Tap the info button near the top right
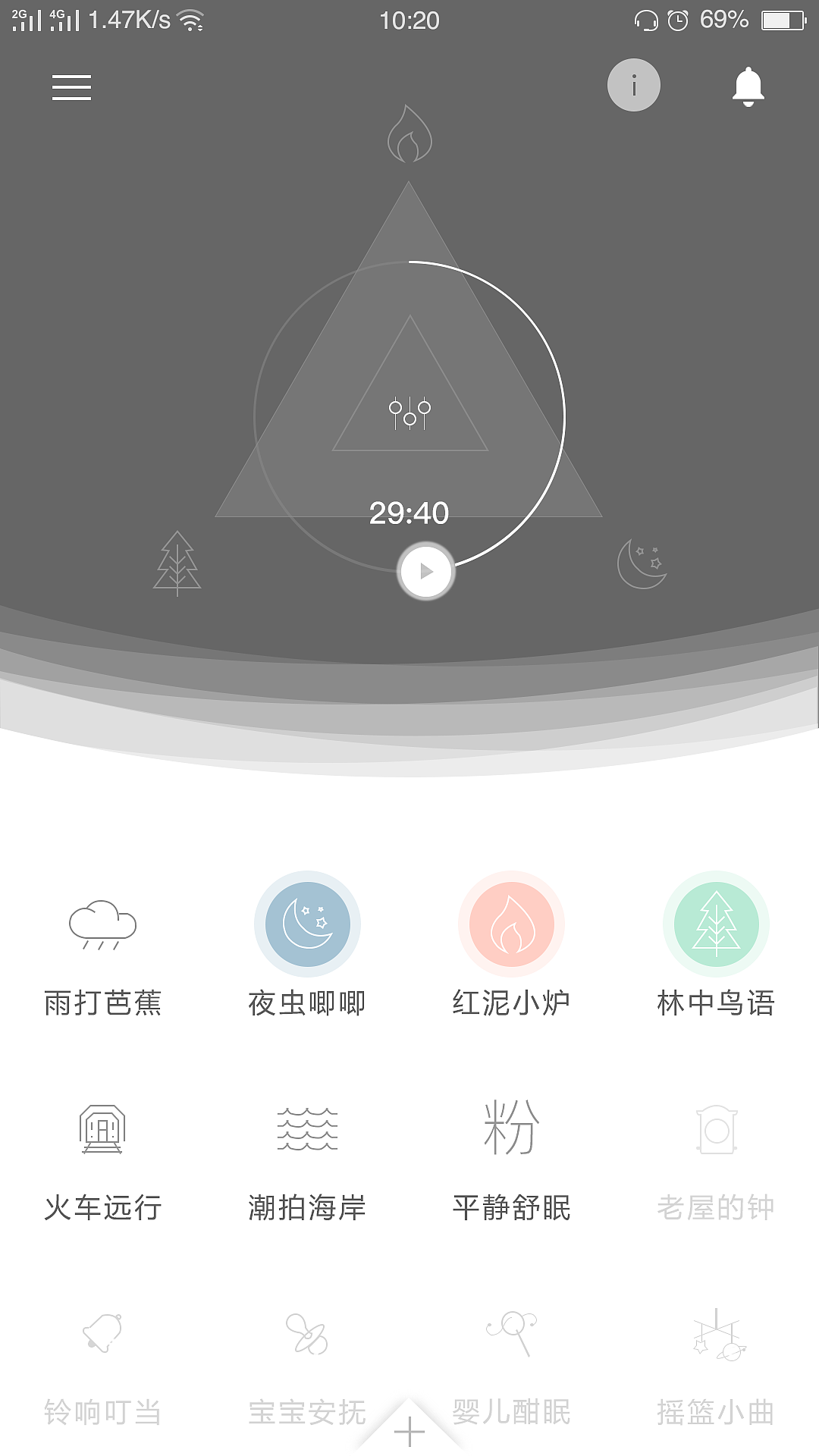819x1456 pixels. click(x=634, y=86)
